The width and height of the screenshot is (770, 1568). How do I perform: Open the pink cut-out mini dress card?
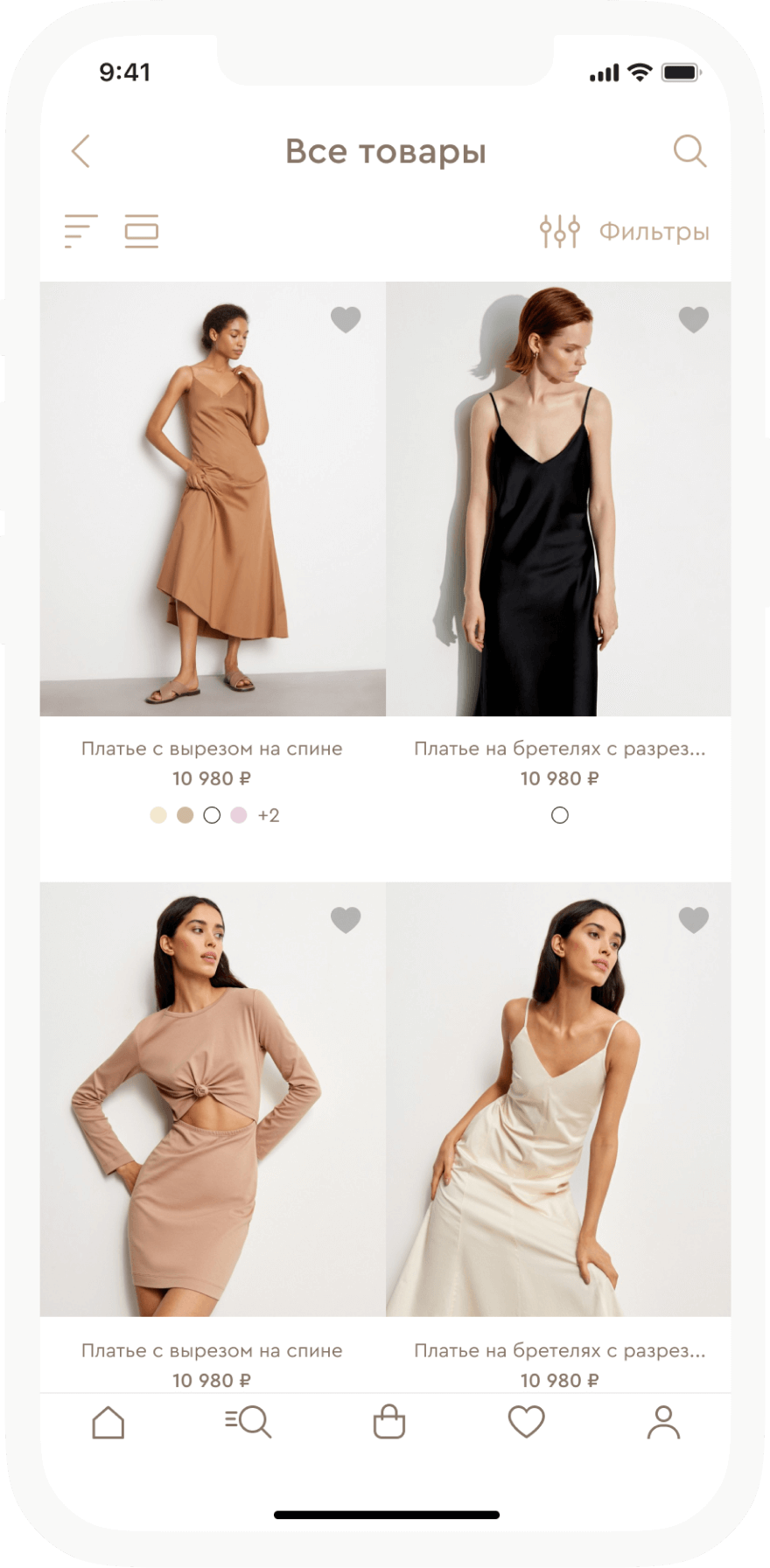[x=213, y=1098]
